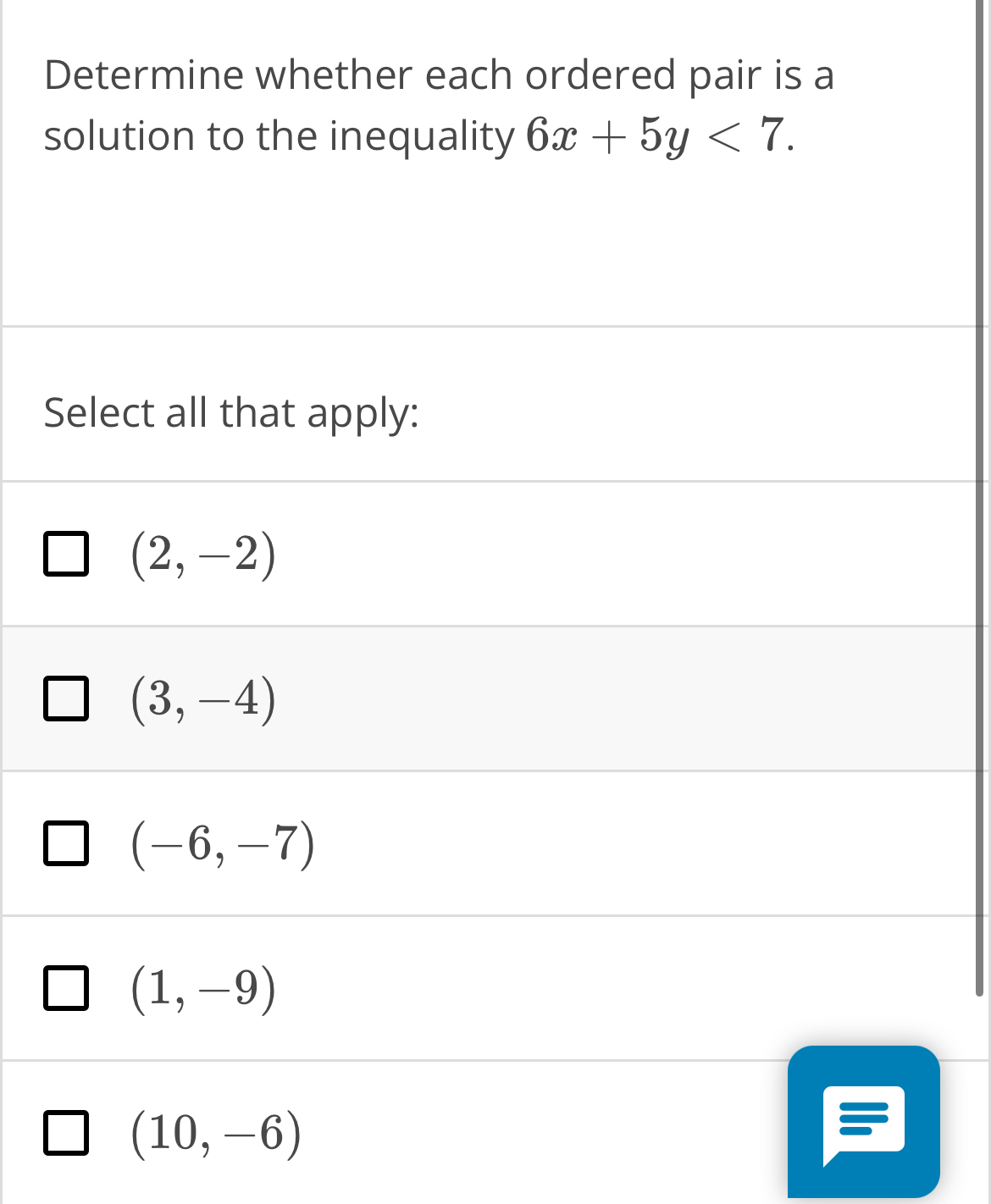This screenshot has height=1204, width=991.
Task: Check the box for (3, −4)
Action: 66,699
